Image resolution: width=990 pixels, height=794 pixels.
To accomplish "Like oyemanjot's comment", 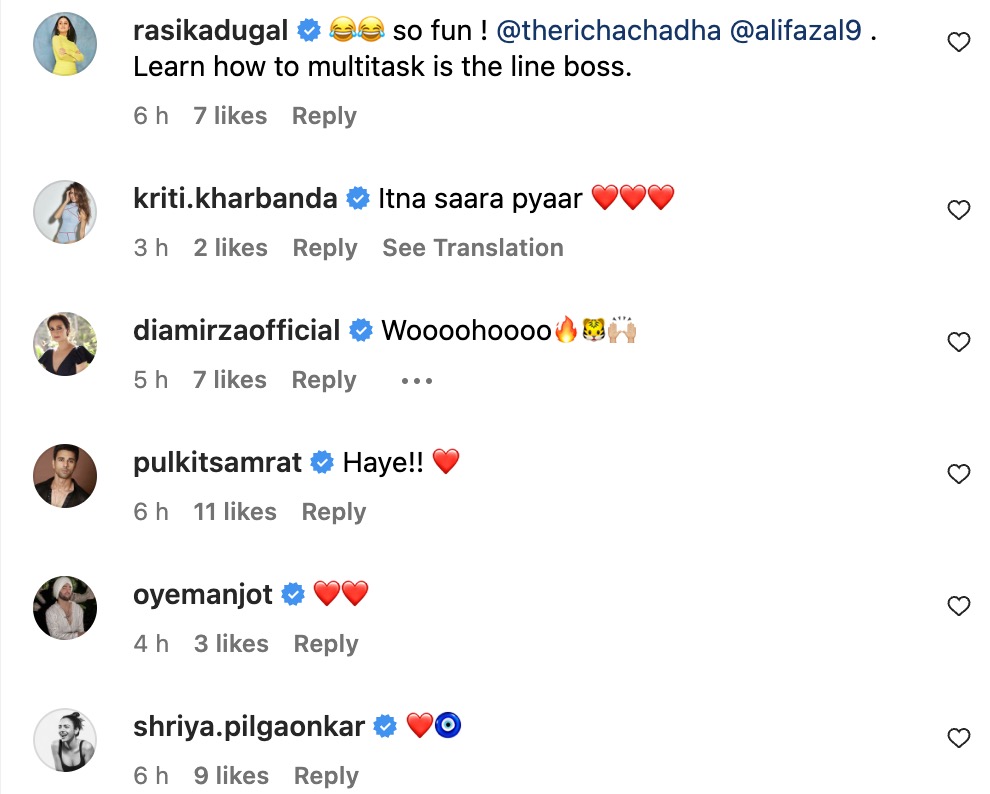I will point(958,606).
